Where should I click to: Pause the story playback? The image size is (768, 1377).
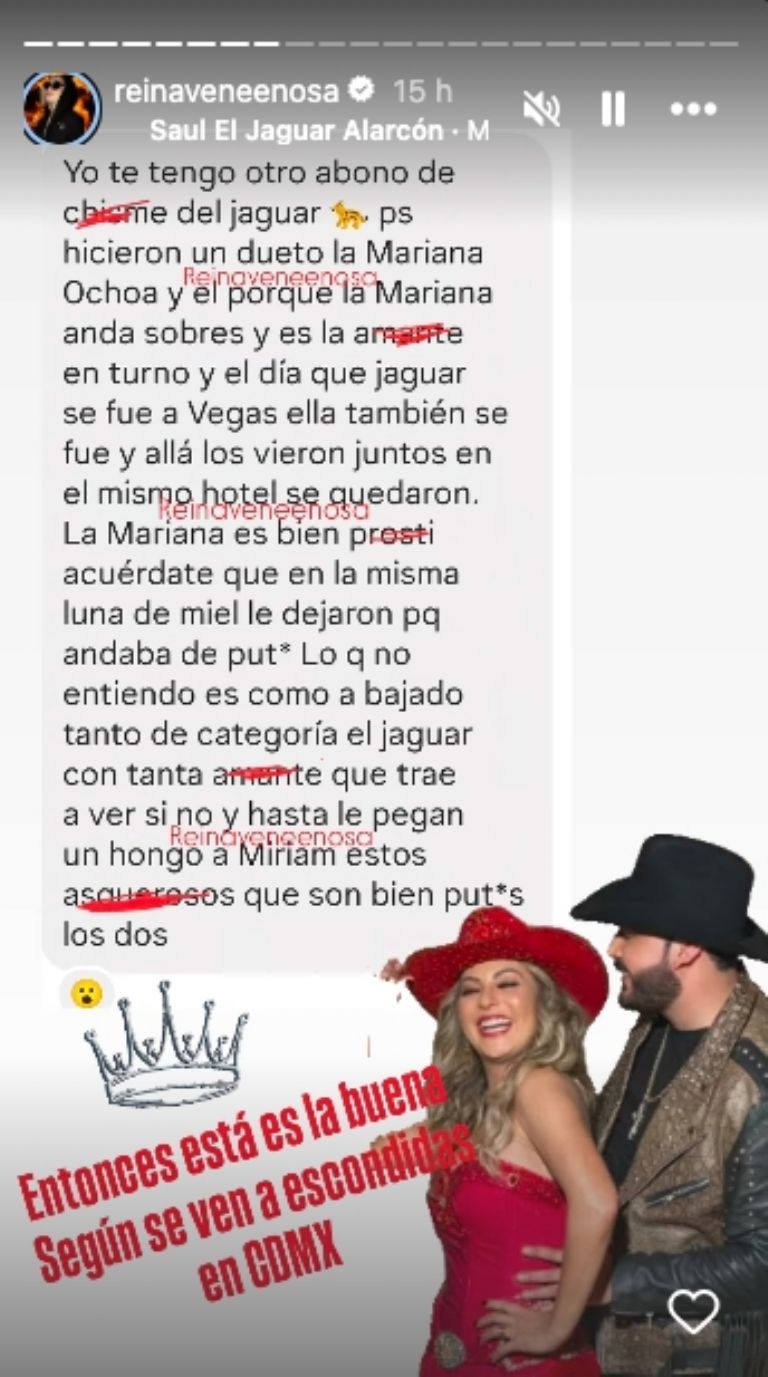613,108
